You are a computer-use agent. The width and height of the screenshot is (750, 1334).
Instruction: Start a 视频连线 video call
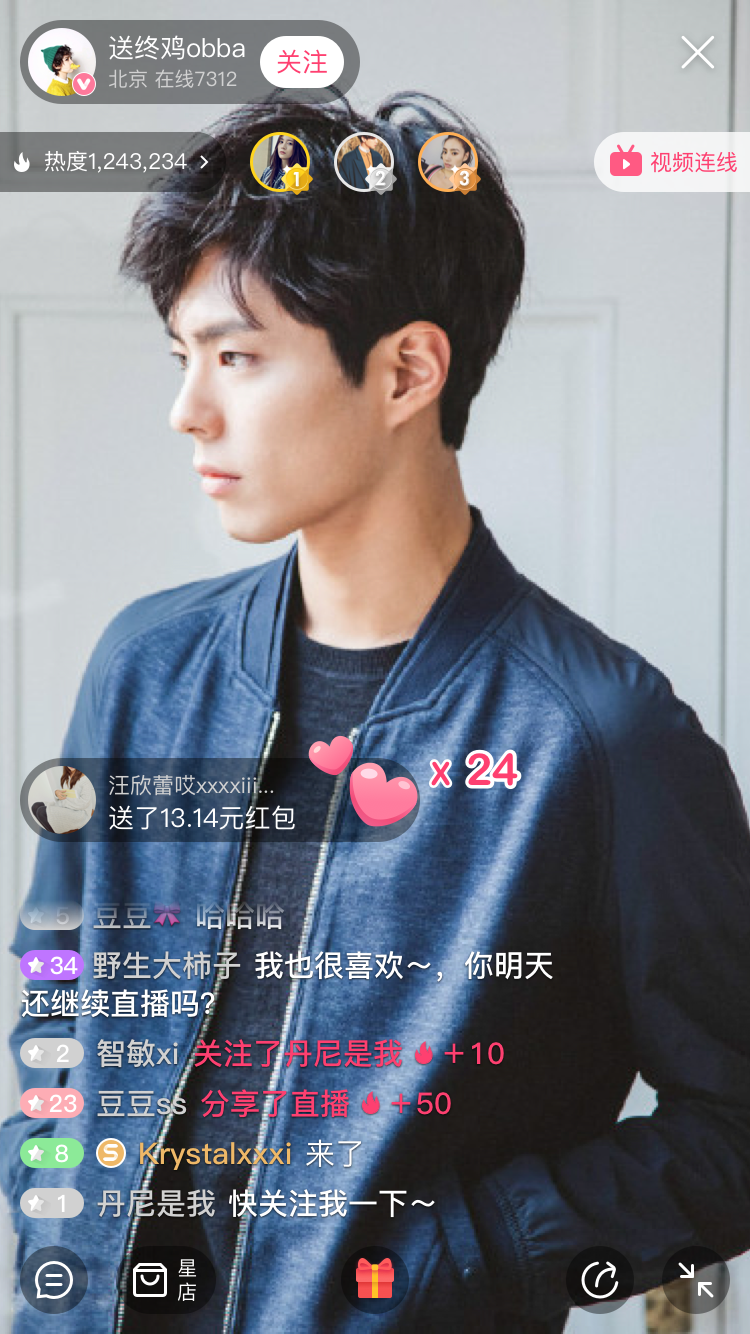(x=673, y=162)
